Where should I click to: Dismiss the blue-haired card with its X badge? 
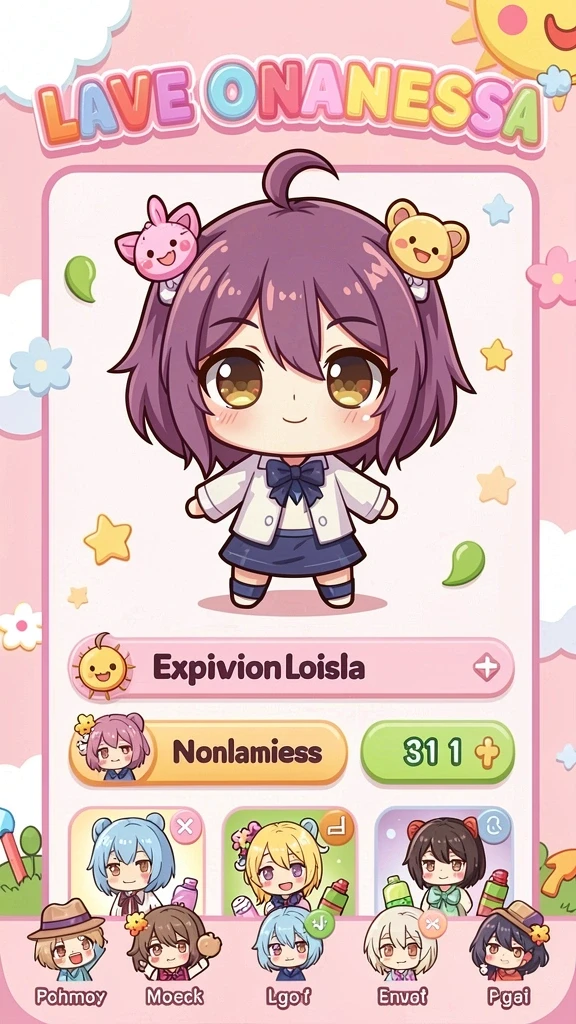point(185,826)
